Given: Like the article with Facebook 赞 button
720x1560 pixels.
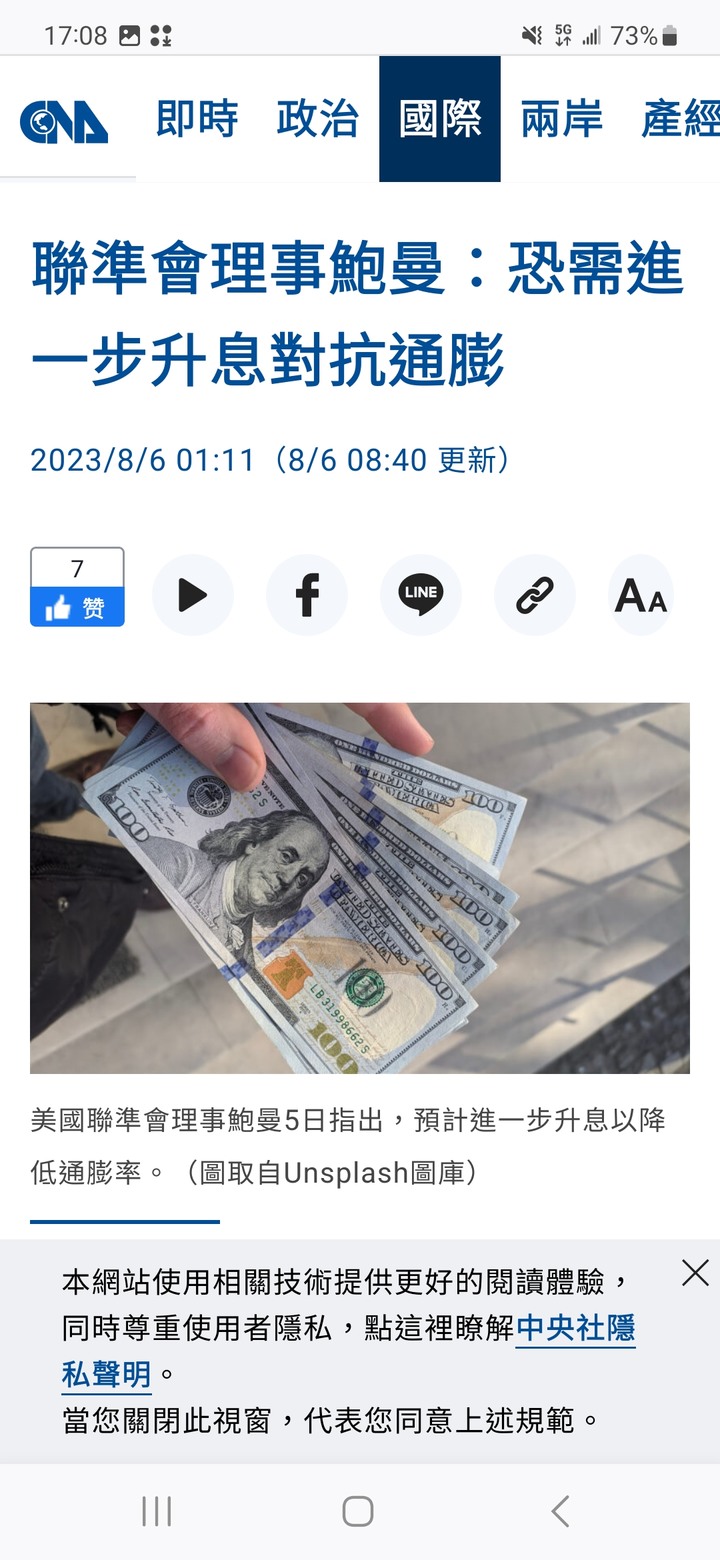Looking at the screenshot, I should click(77, 607).
